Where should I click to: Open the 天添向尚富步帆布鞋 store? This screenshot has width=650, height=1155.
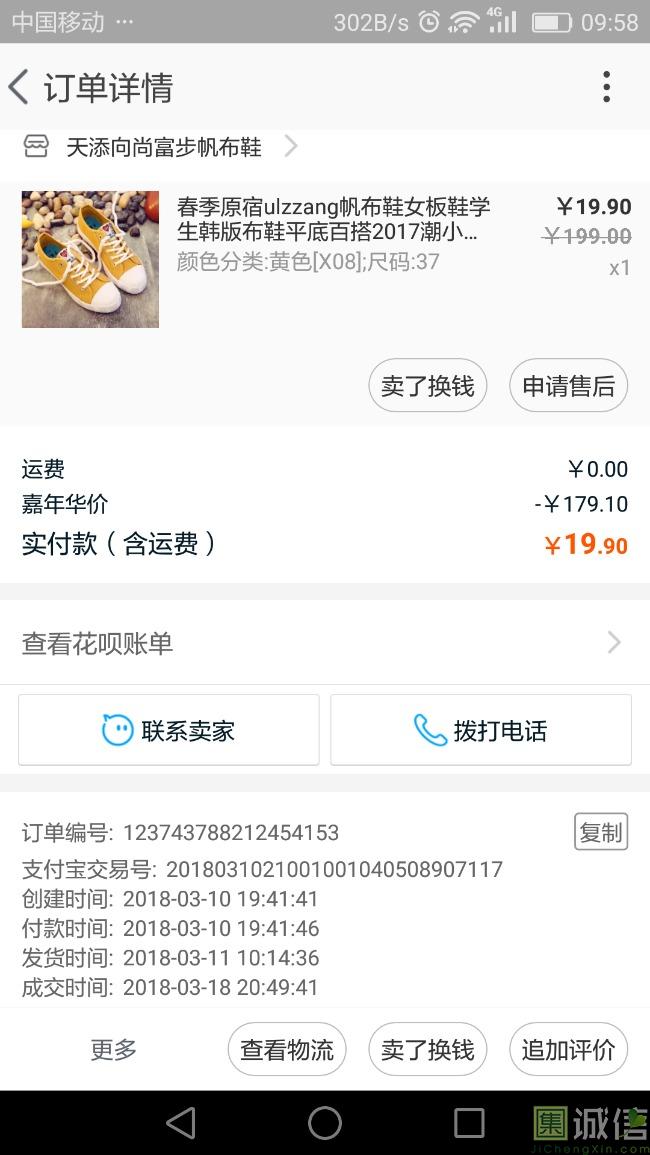[x=163, y=148]
